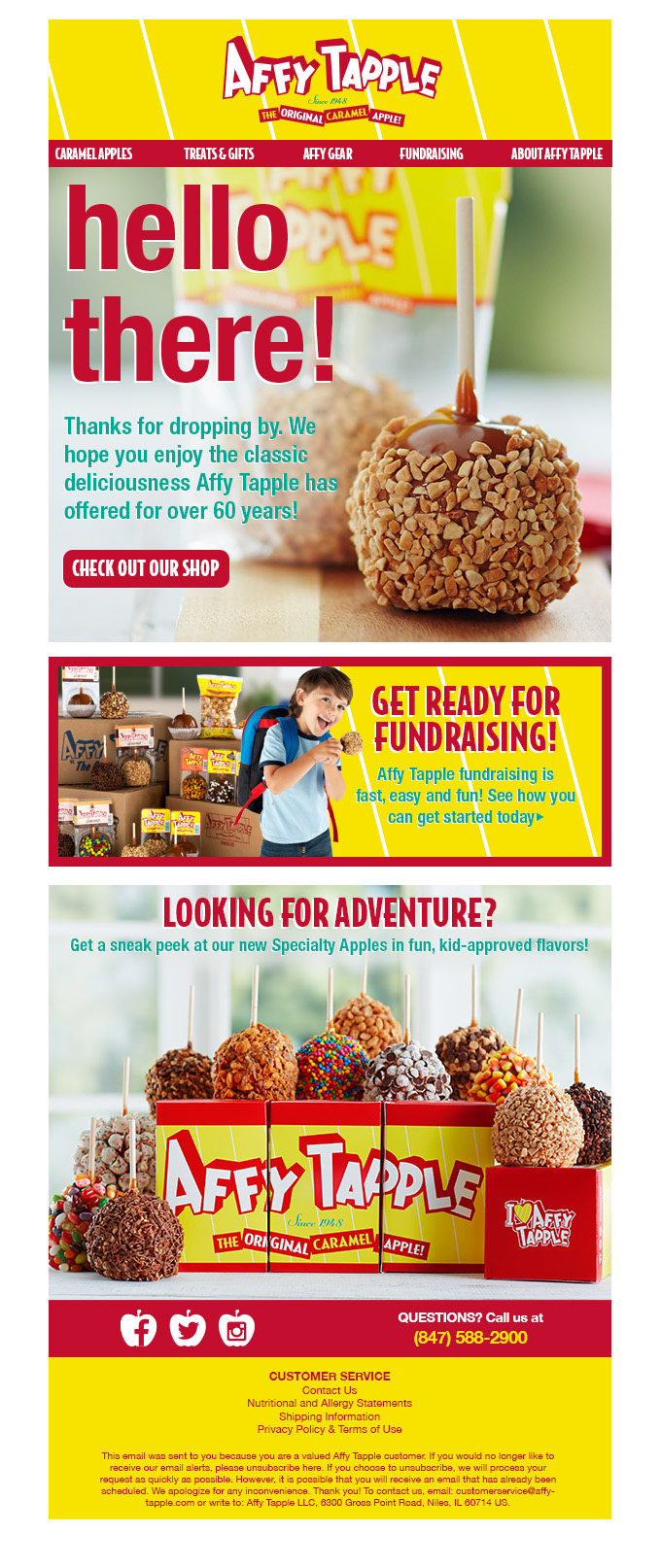Viewport: 661px width, 1568px height.
Task: Open Shipping Information link
Action: (330, 1416)
